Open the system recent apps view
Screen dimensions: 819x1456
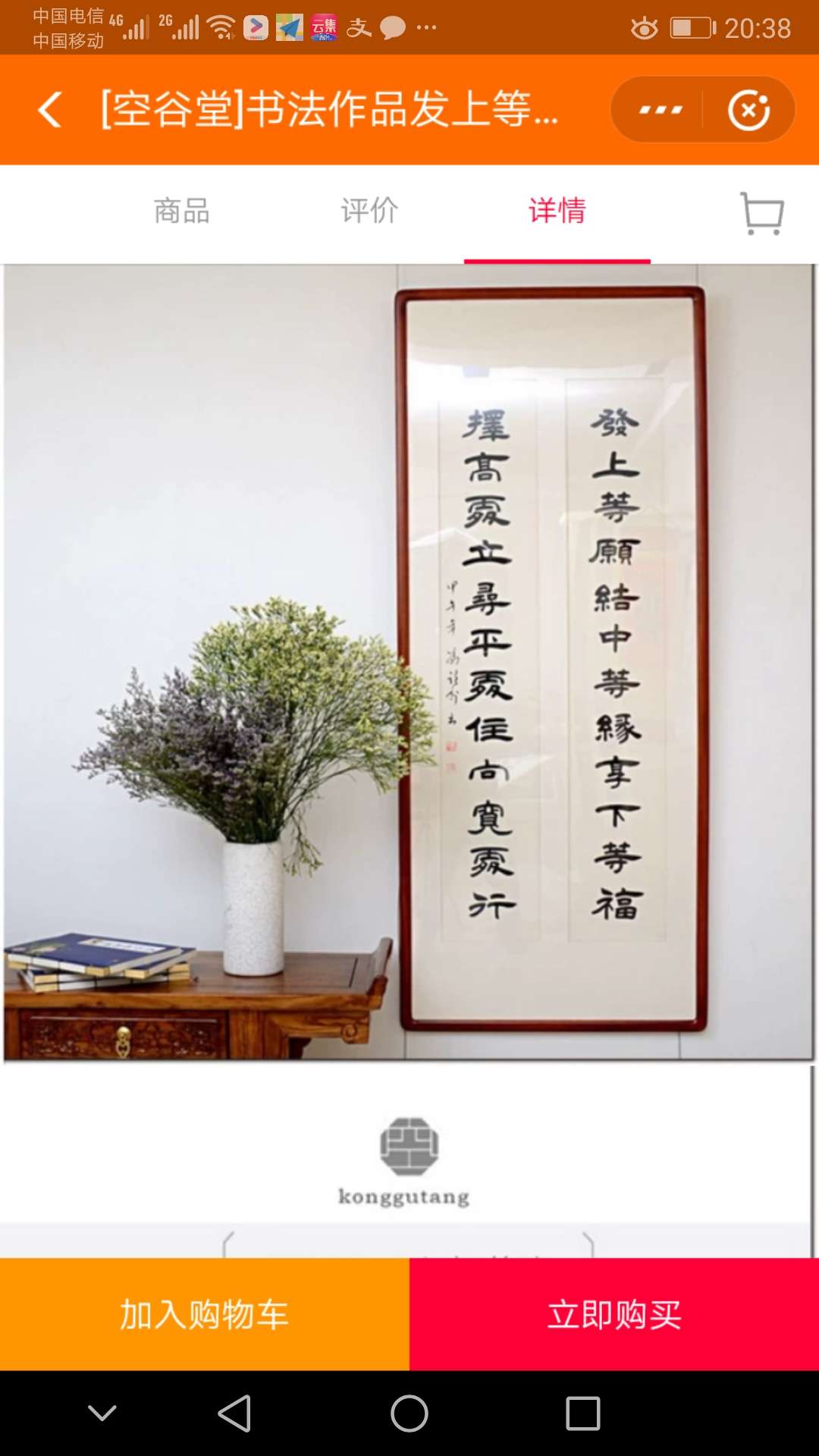(582, 1414)
